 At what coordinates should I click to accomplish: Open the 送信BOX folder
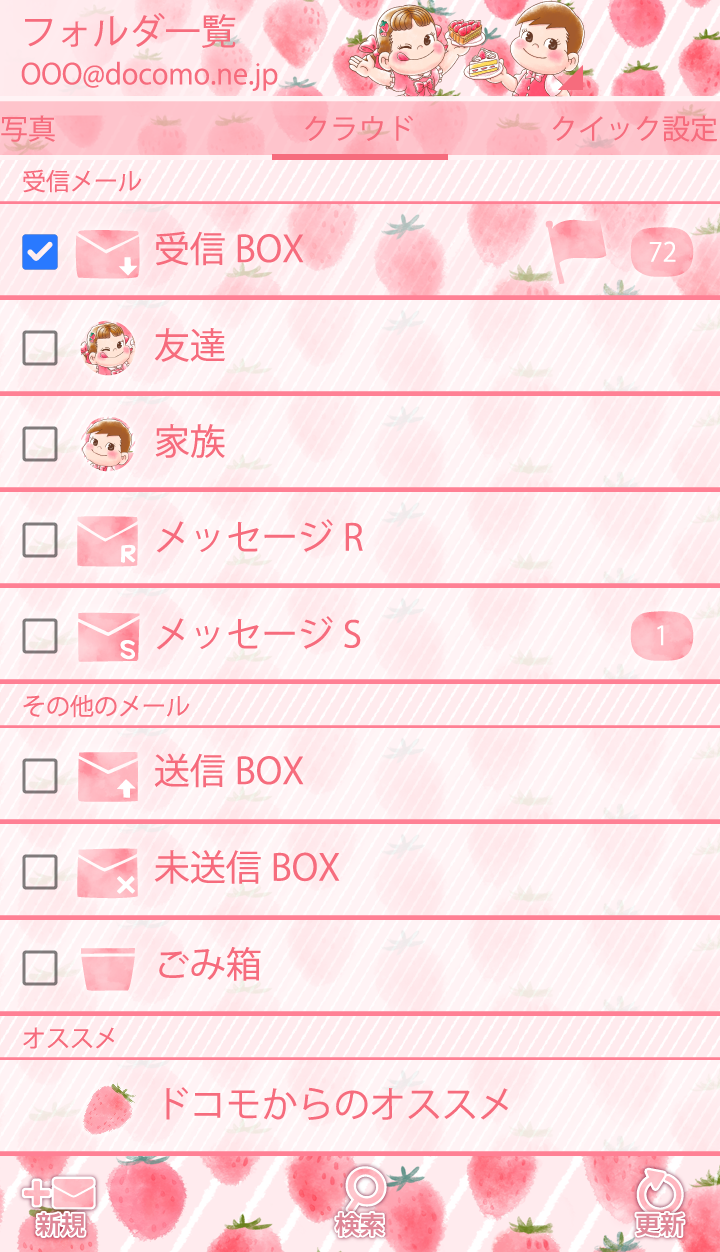tap(230, 772)
